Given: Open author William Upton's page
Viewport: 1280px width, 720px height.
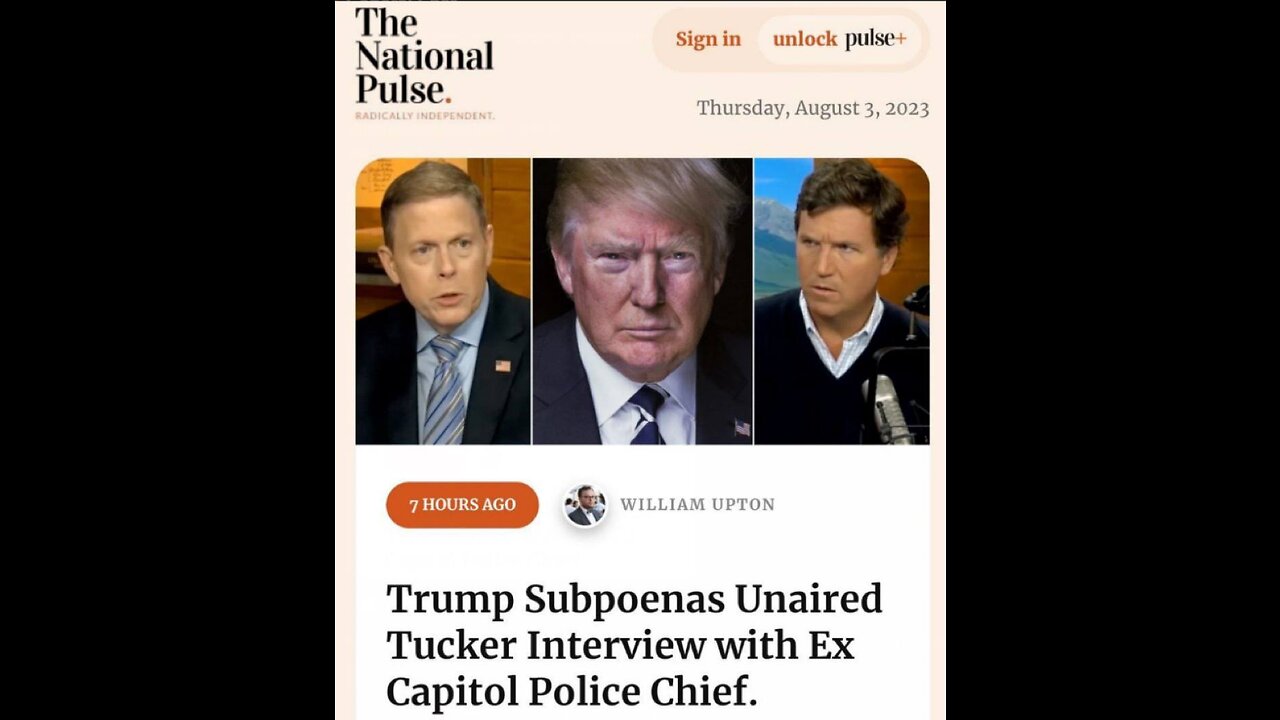Looking at the screenshot, I should [696, 505].
